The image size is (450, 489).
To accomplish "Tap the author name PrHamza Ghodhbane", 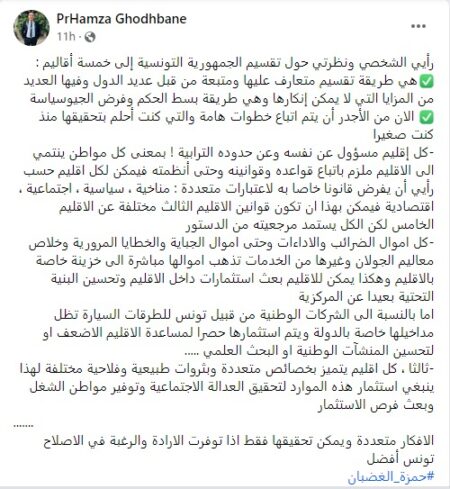I will [x=121, y=19].
